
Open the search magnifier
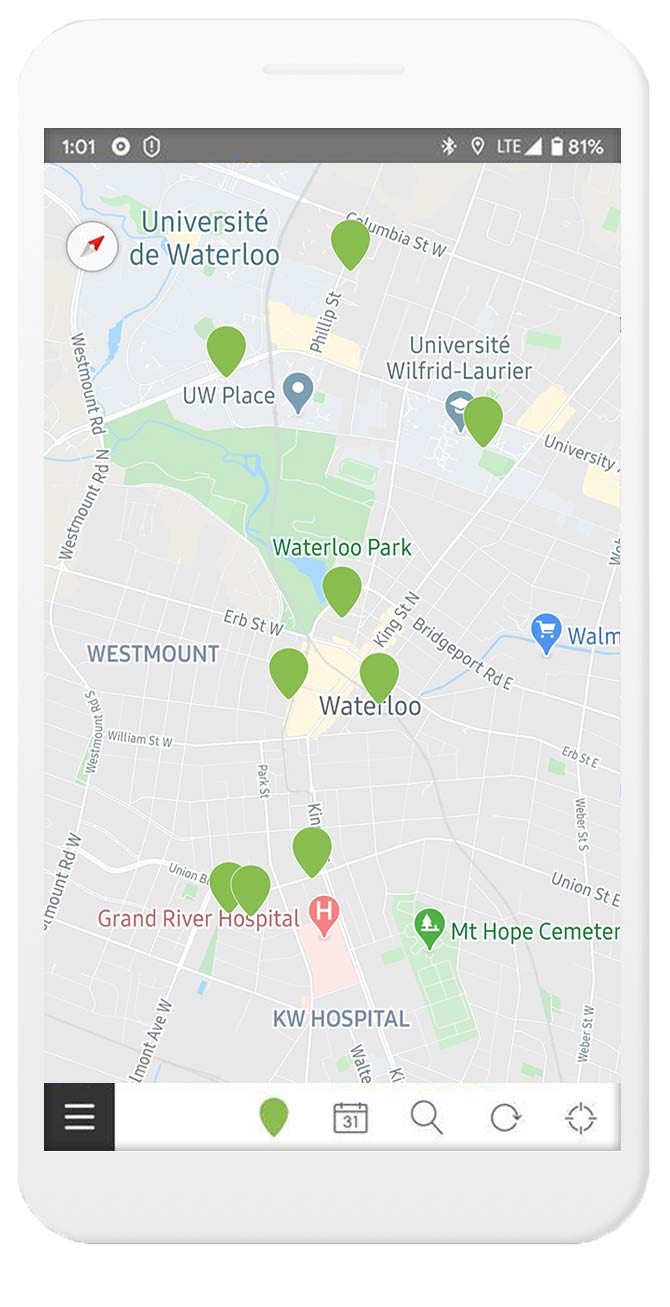coord(426,1117)
